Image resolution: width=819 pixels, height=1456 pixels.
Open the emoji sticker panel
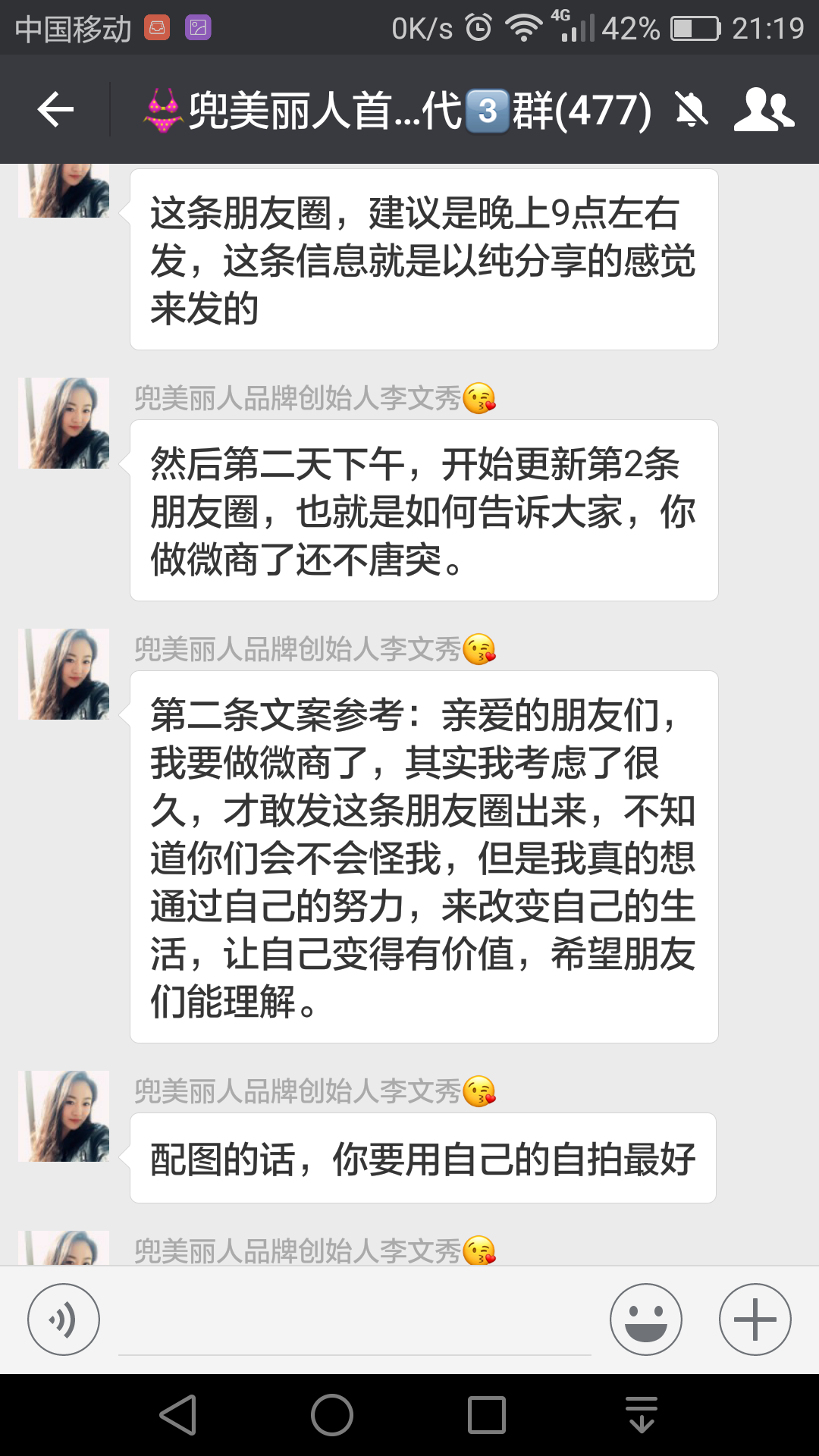[646, 1319]
